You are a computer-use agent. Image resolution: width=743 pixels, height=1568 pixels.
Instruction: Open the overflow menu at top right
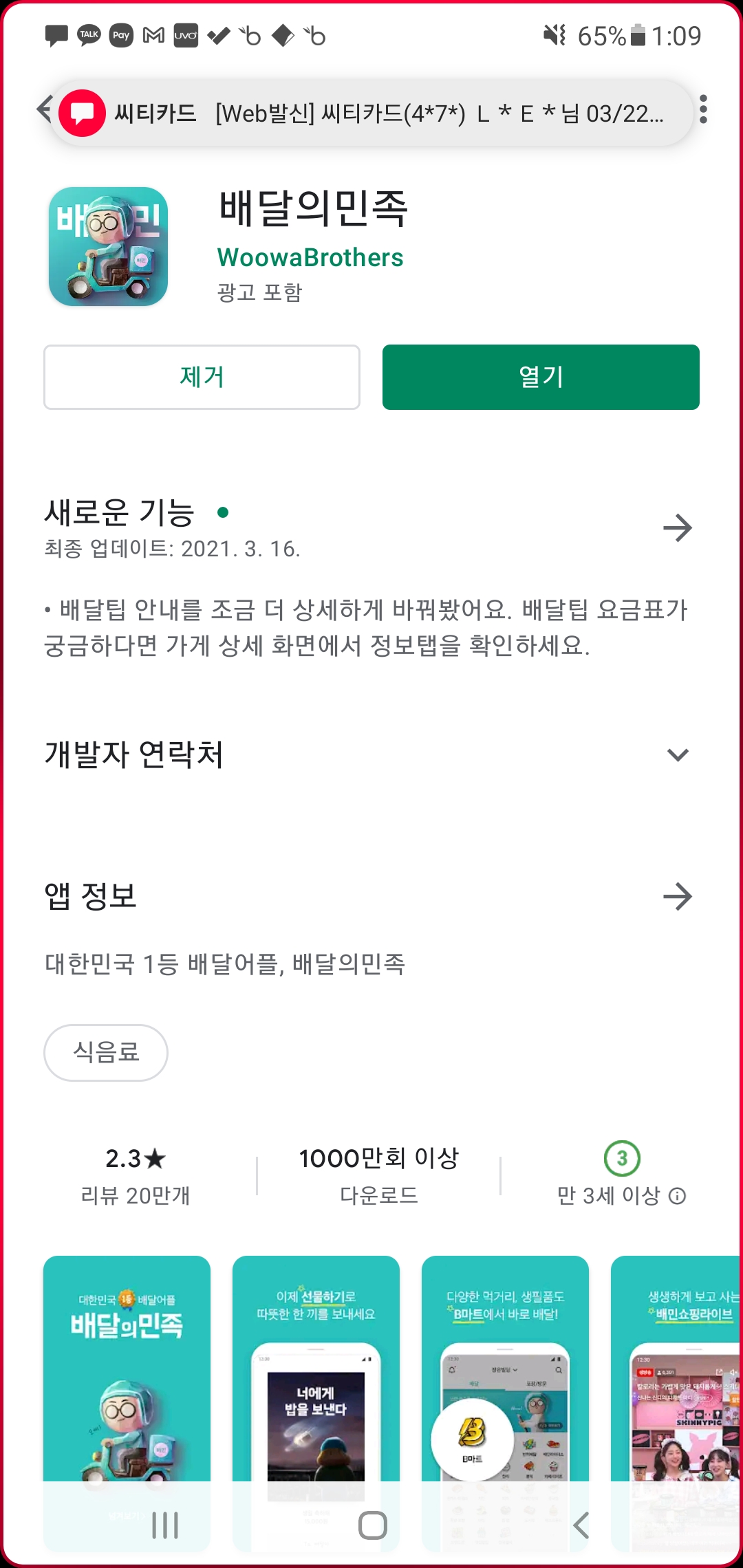(702, 109)
